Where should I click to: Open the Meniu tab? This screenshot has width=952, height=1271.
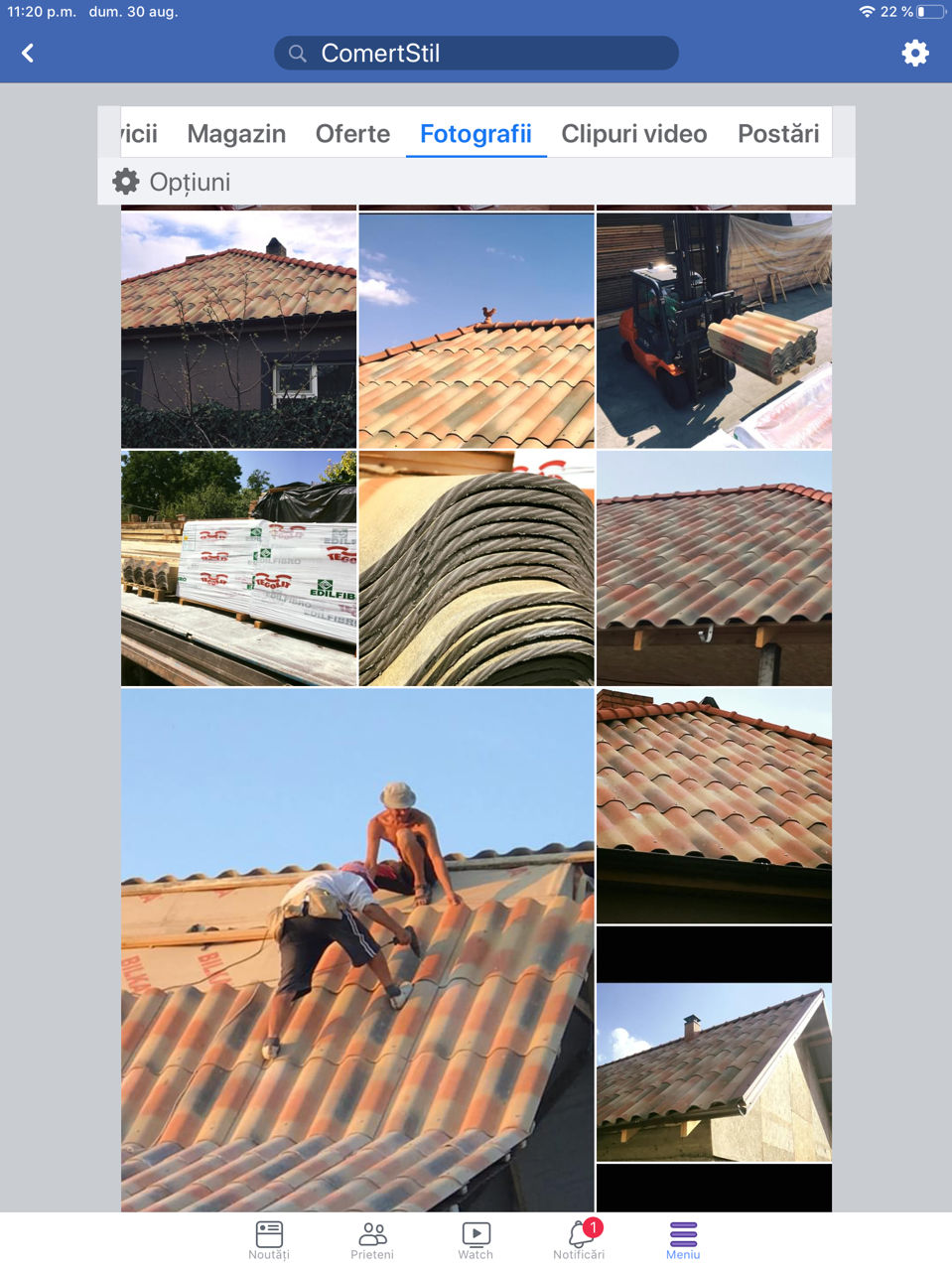point(683,1240)
